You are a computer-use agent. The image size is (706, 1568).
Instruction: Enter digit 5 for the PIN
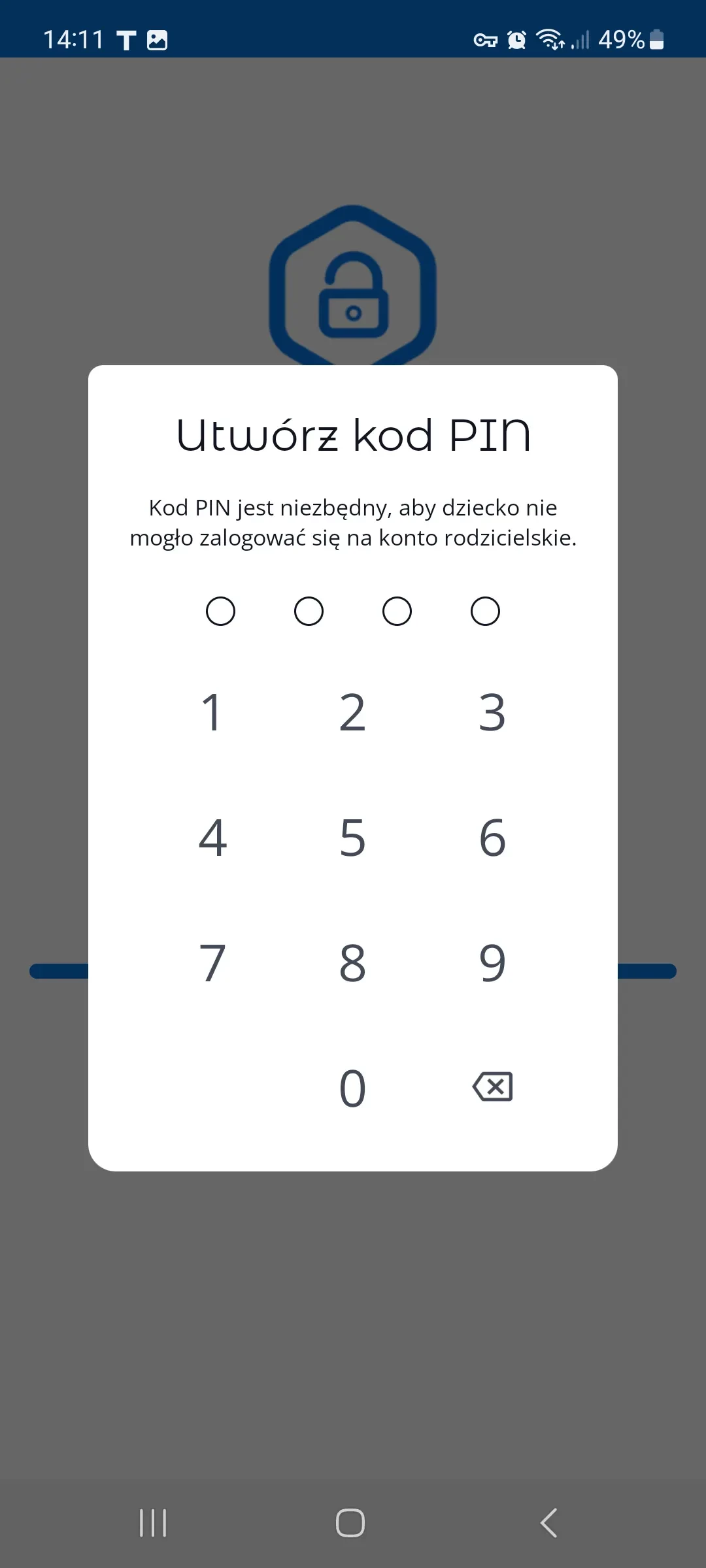tap(352, 838)
